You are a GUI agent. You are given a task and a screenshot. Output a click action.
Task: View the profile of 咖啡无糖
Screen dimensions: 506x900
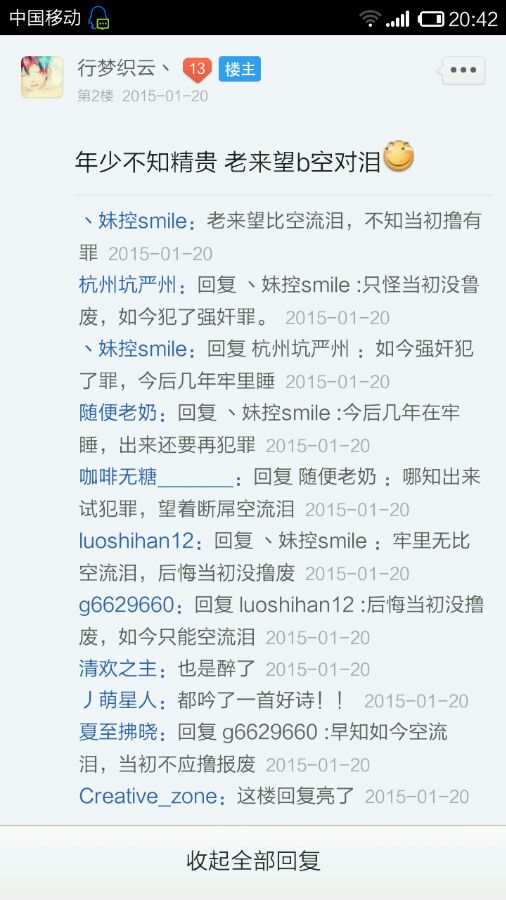pyautogui.click(x=156, y=477)
